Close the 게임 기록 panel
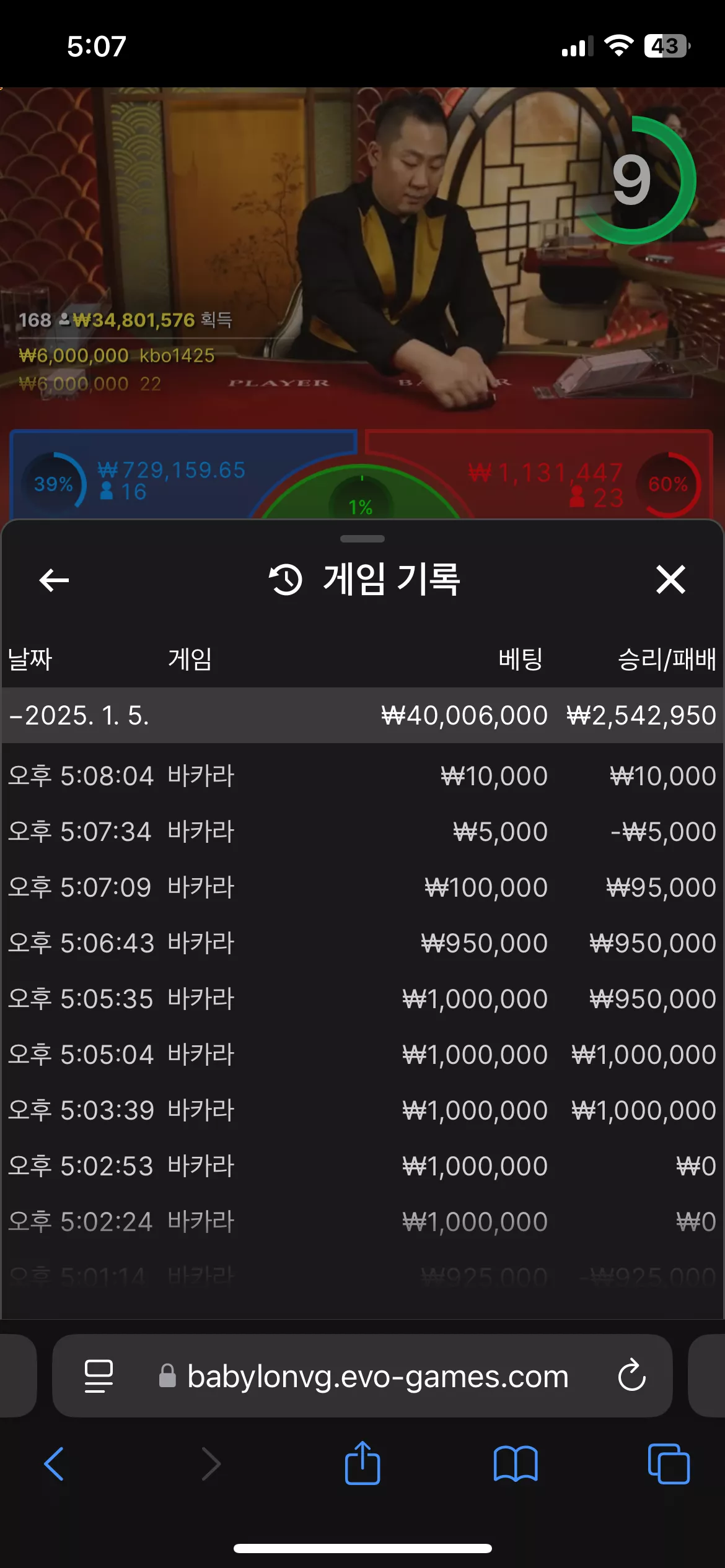Viewport: 725px width, 1568px height. (x=670, y=580)
